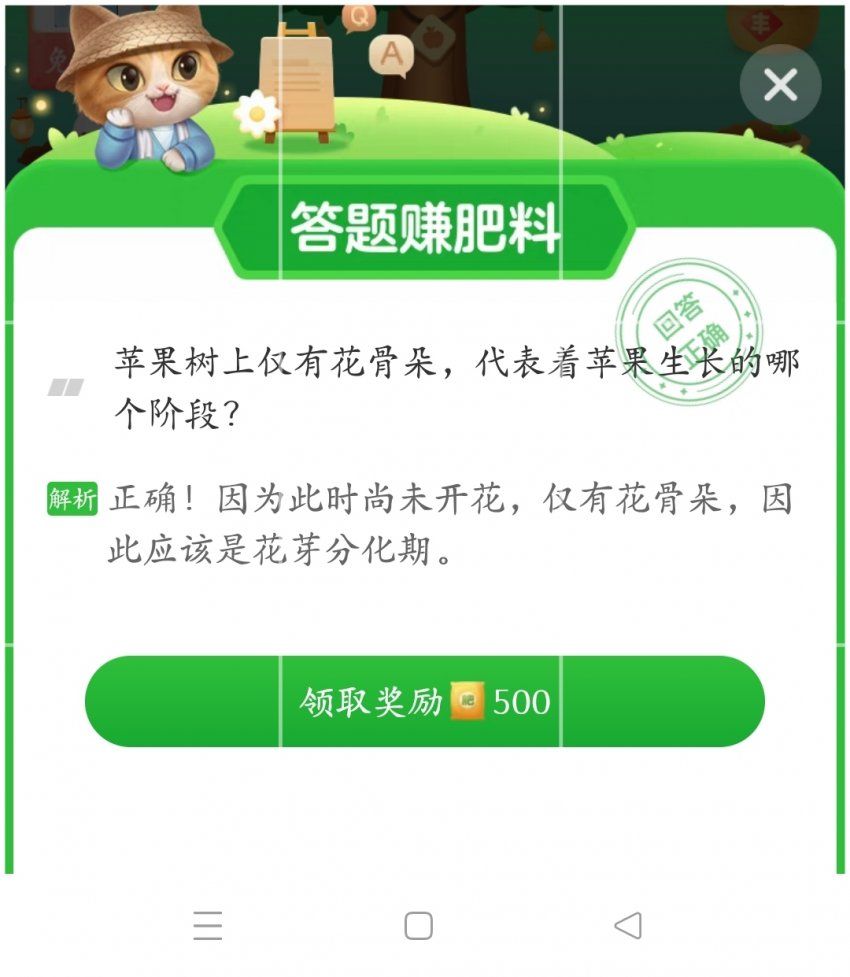The width and height of the screenshot is (850, 977).
Task: Claim the 500 fertilizer reward
Action: click(x=425, y=701)
